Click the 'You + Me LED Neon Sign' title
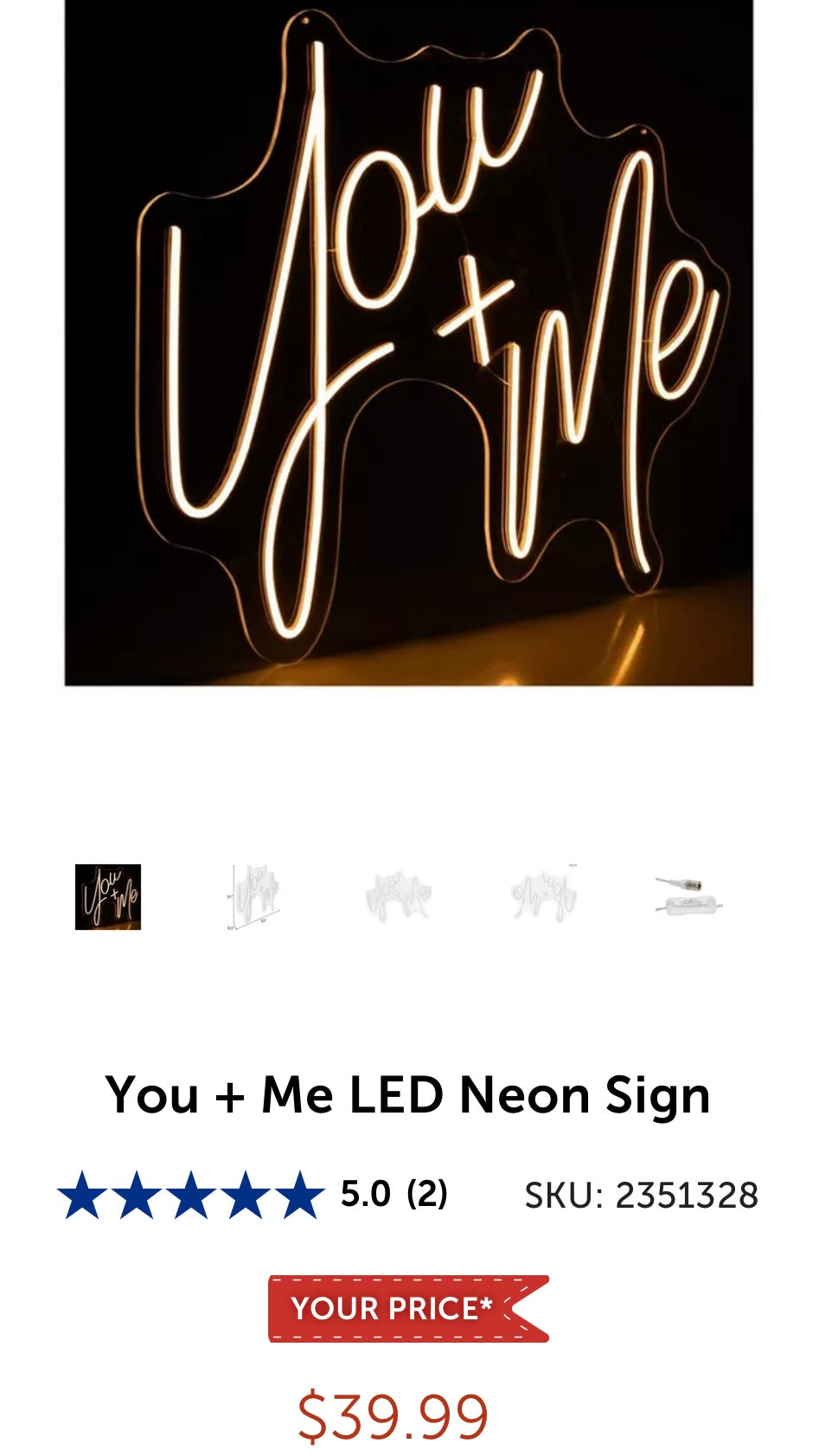This screenshot has width=819, height=1456. coord(409,1096)
